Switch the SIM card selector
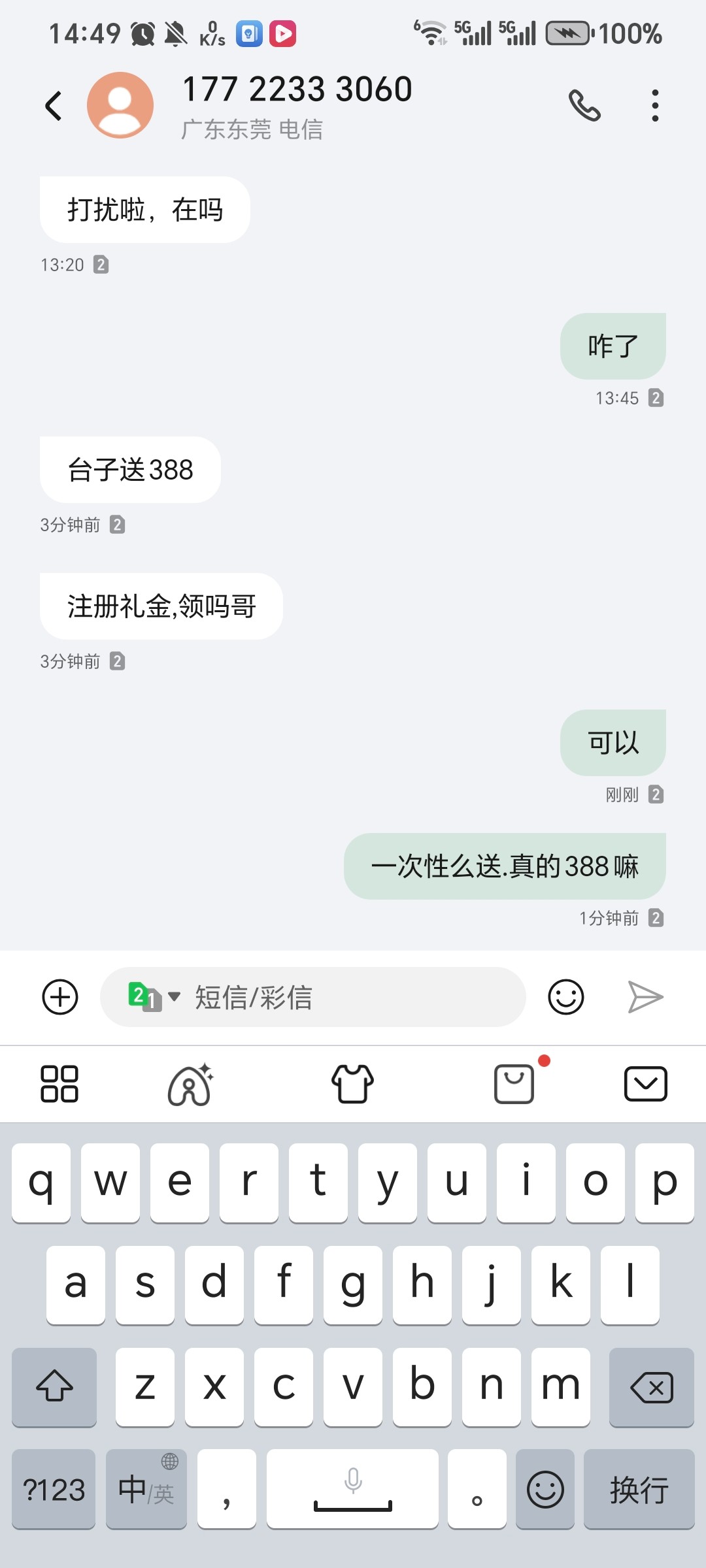Image resolution: width=706 pixels, height=1568 pixels. pyautogui.click(x=154, y=997)
